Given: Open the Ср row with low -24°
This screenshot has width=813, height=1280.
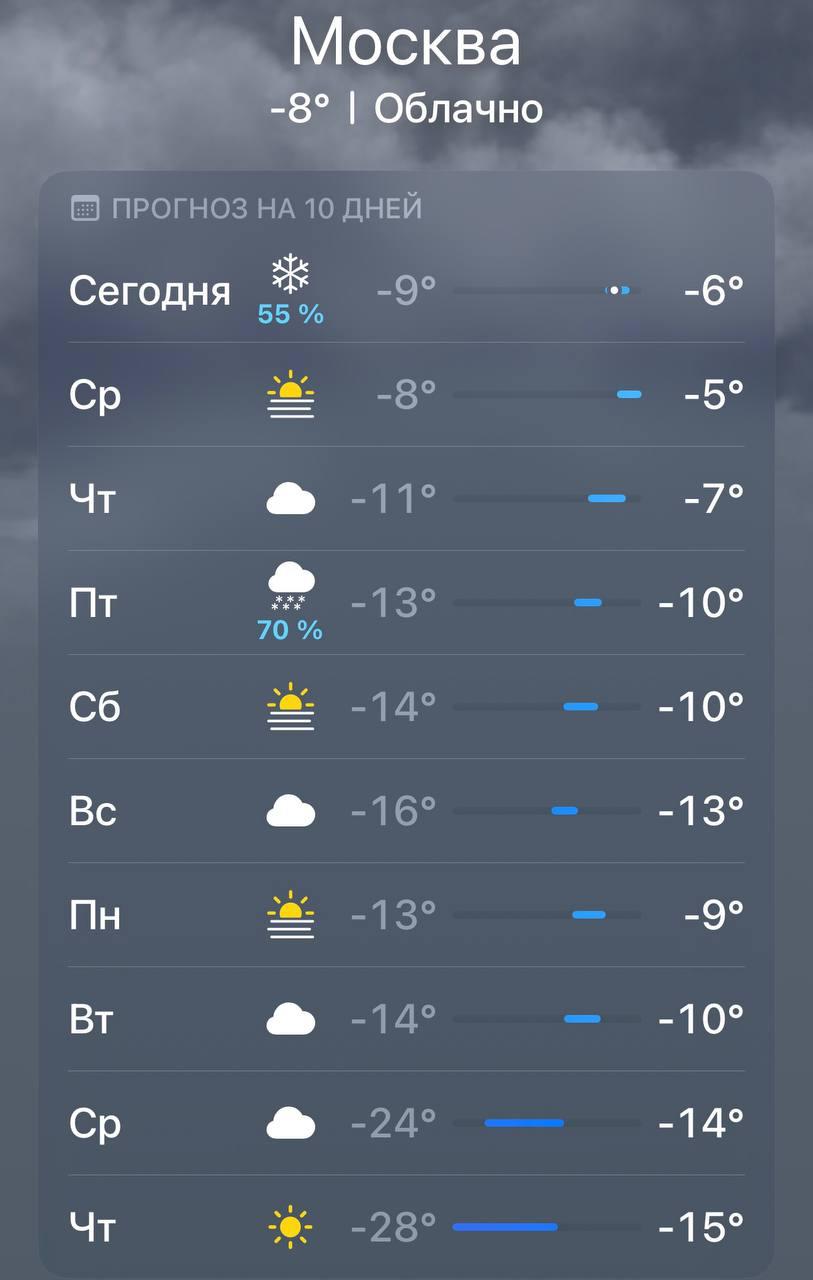Looking at the screenshot, I should point(406,1123).
